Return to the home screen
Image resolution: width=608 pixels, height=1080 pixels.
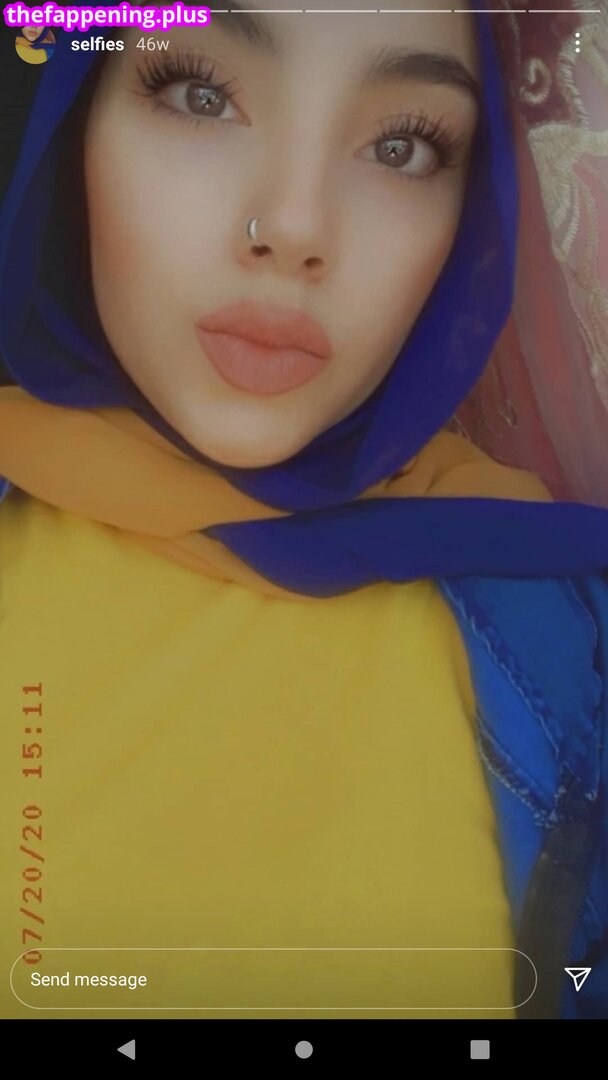pos(304,1049)
